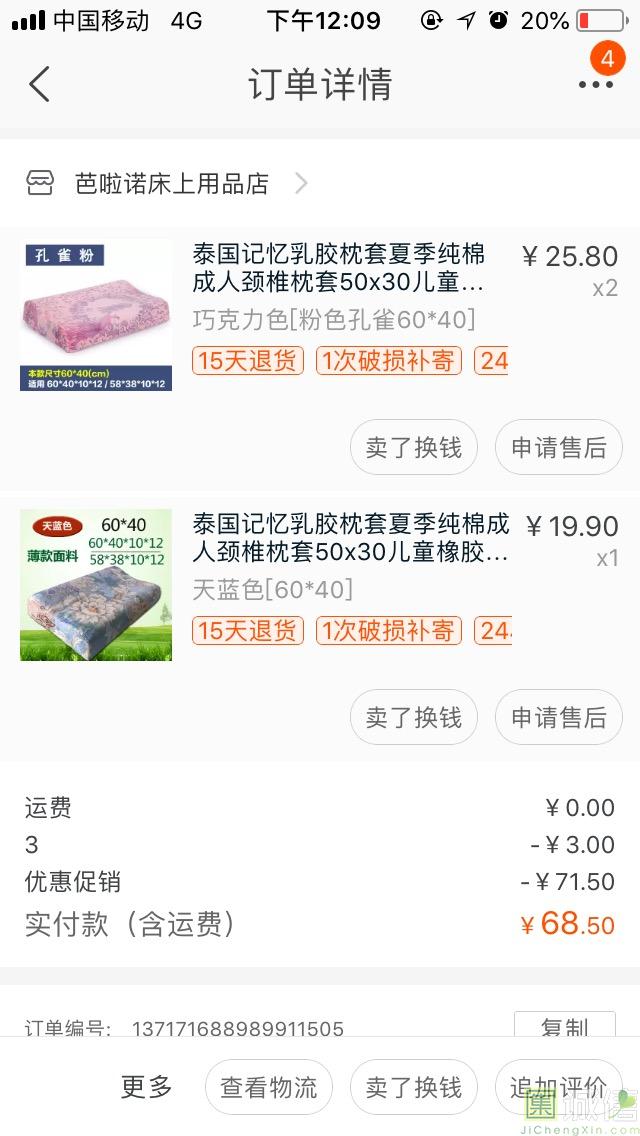640x1136 pixels.
Task: Open 更多 options in the bottom bar
Action: [147, 1087]
